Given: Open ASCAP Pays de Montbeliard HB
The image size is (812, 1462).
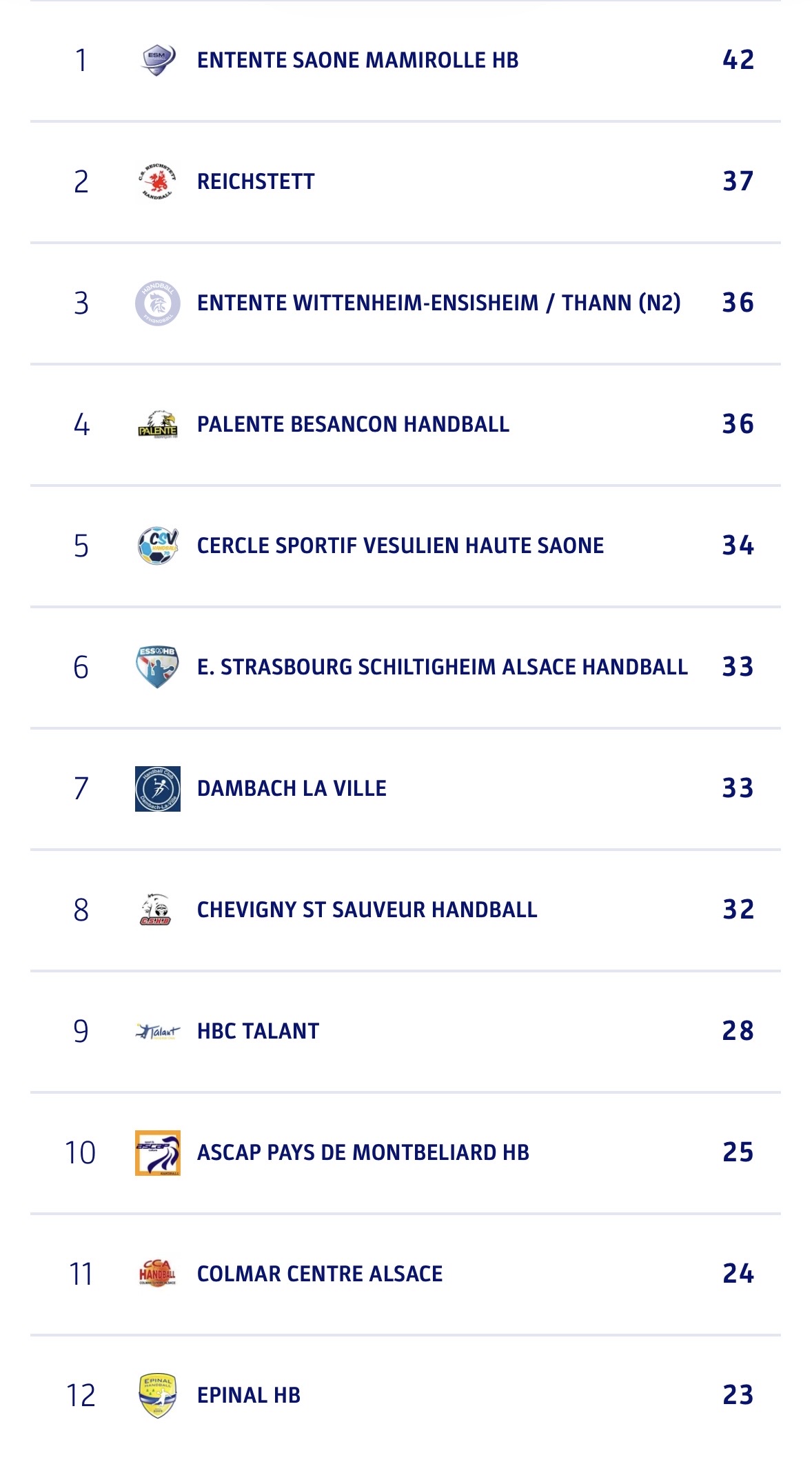Looking at the screenshot, I should [x=363, y=1153].
